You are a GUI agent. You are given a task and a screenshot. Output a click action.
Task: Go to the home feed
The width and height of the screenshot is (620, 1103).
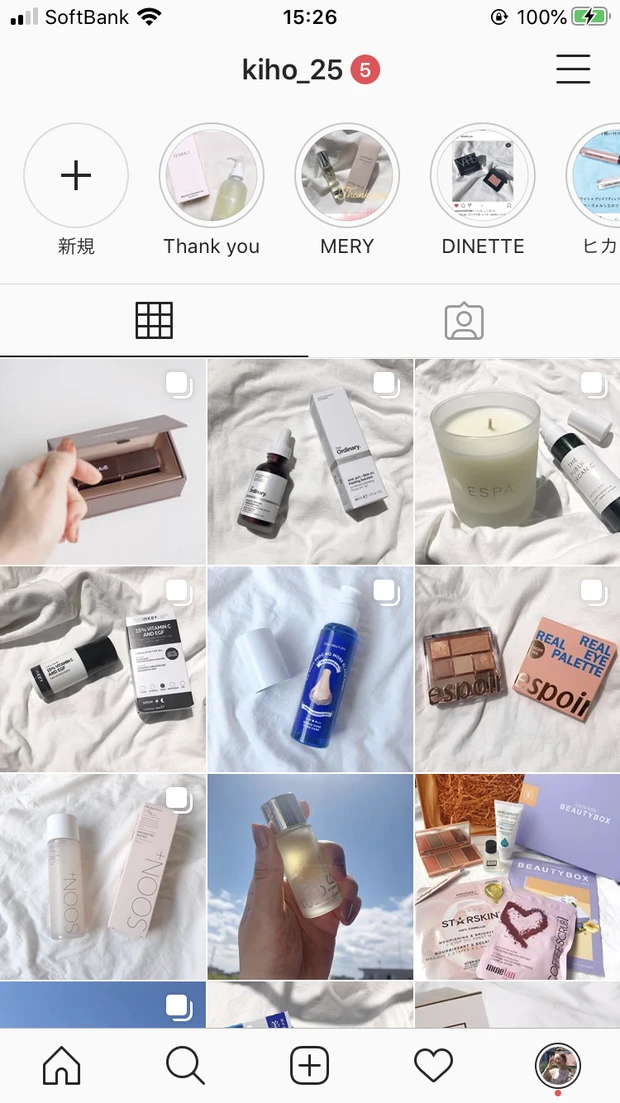coord(62,1066)
